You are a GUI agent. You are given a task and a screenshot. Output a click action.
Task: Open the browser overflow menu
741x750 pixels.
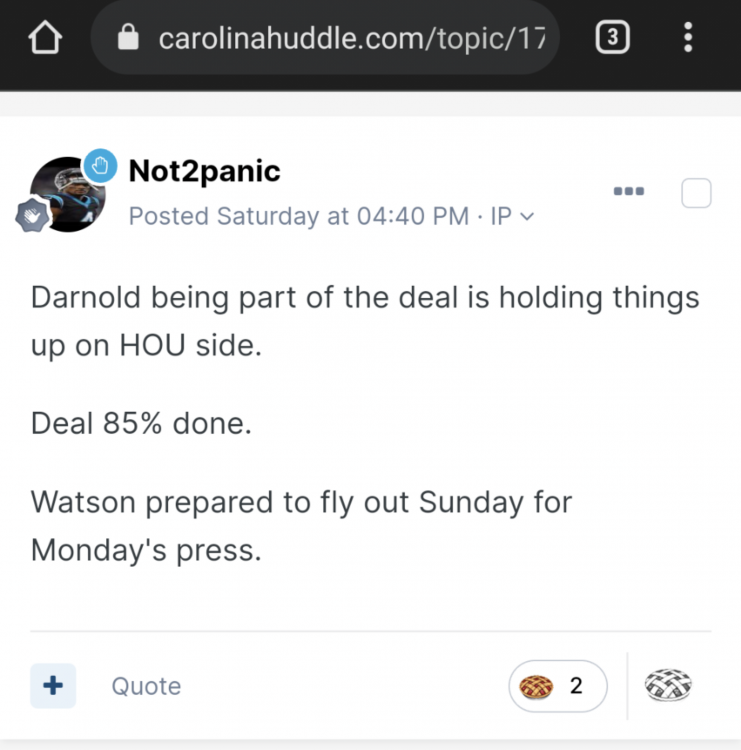[688, 39]
